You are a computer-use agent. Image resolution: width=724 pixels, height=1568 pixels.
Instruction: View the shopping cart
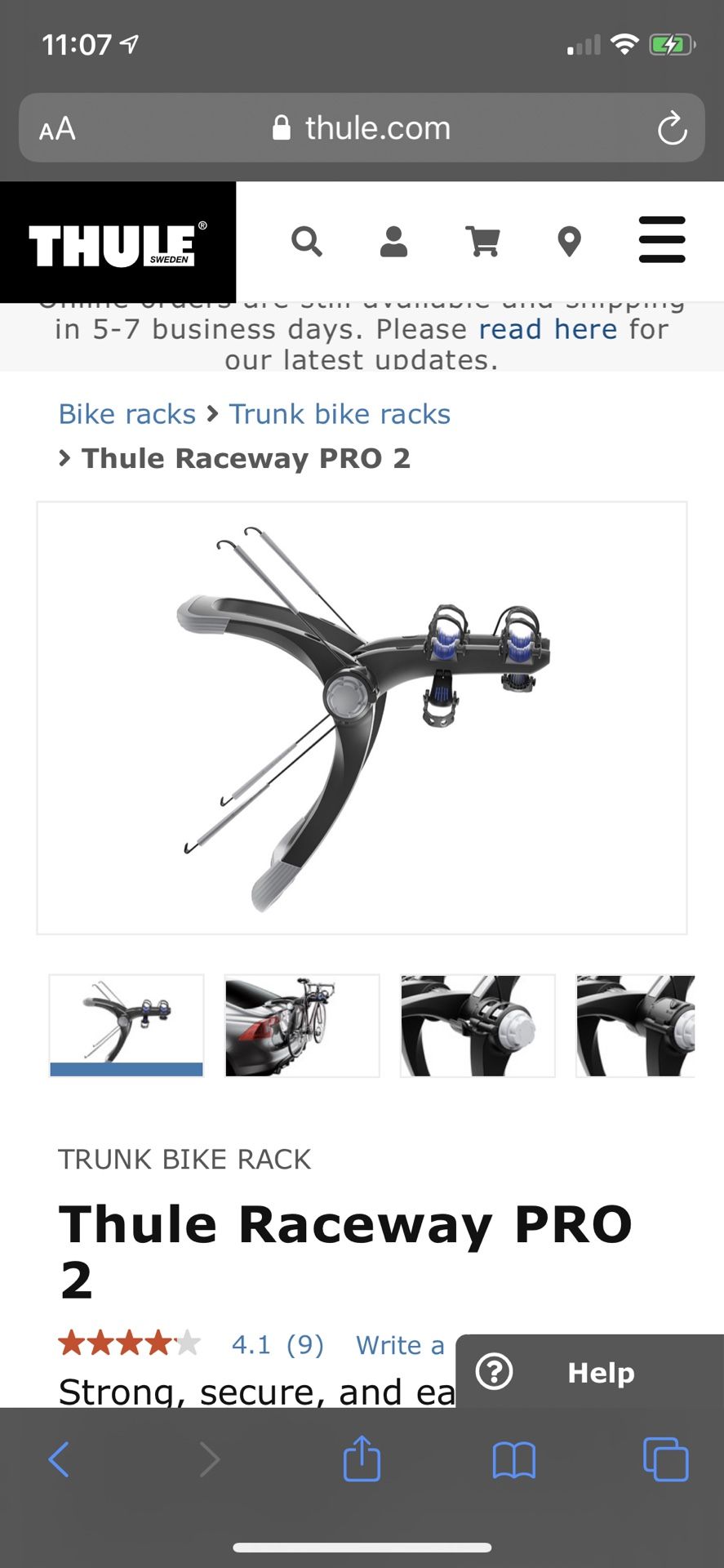click(x=482, y=242)
